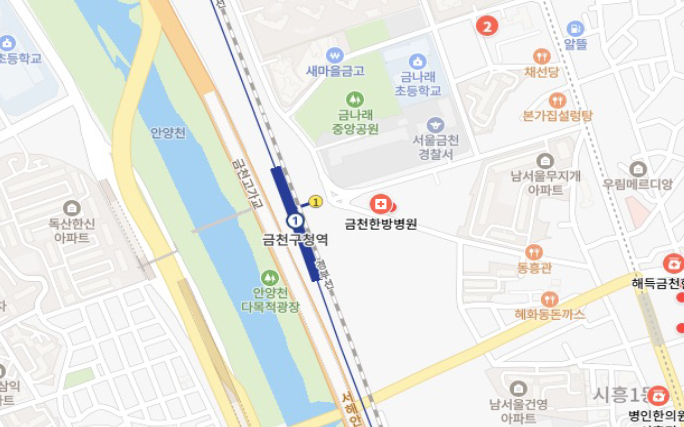Tap the 우림메르디앙 apartment marker
The width and height of the screenshot is (684, 427).
638,168
